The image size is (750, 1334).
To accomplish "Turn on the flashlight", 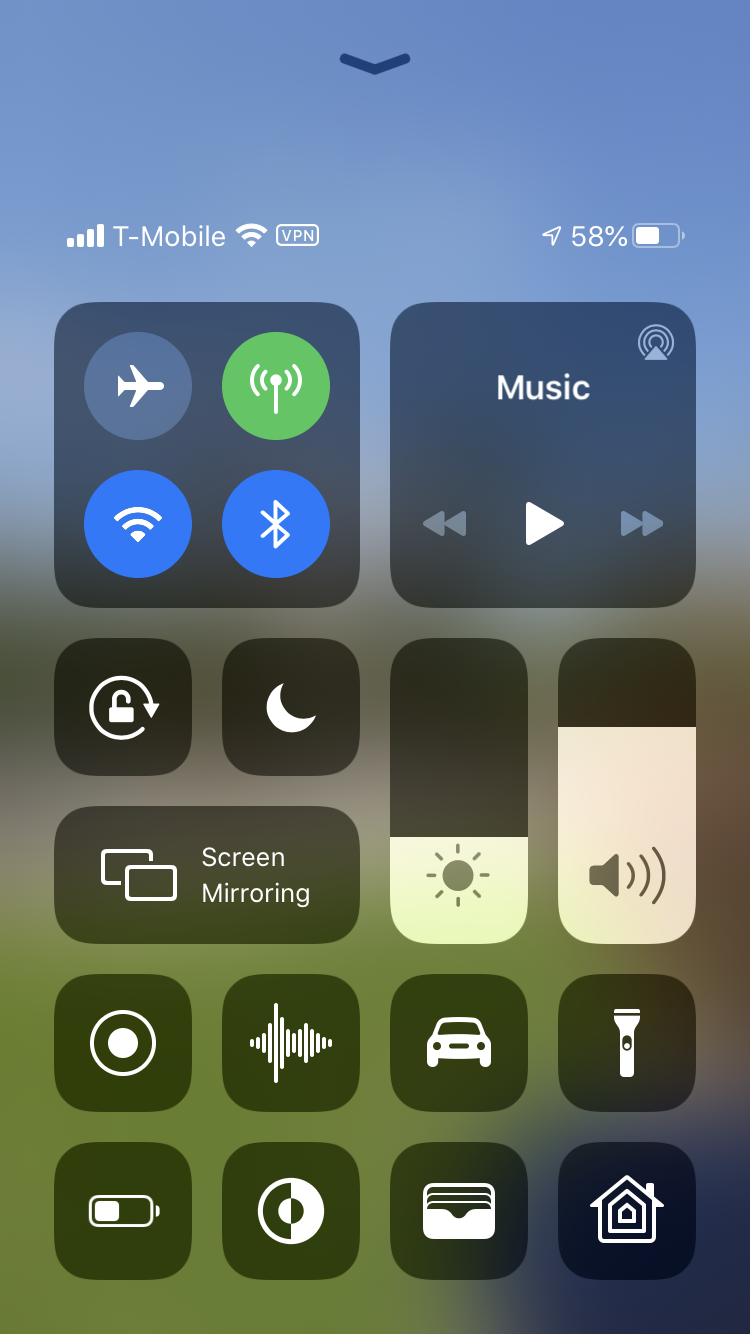I will (627, 1043).
